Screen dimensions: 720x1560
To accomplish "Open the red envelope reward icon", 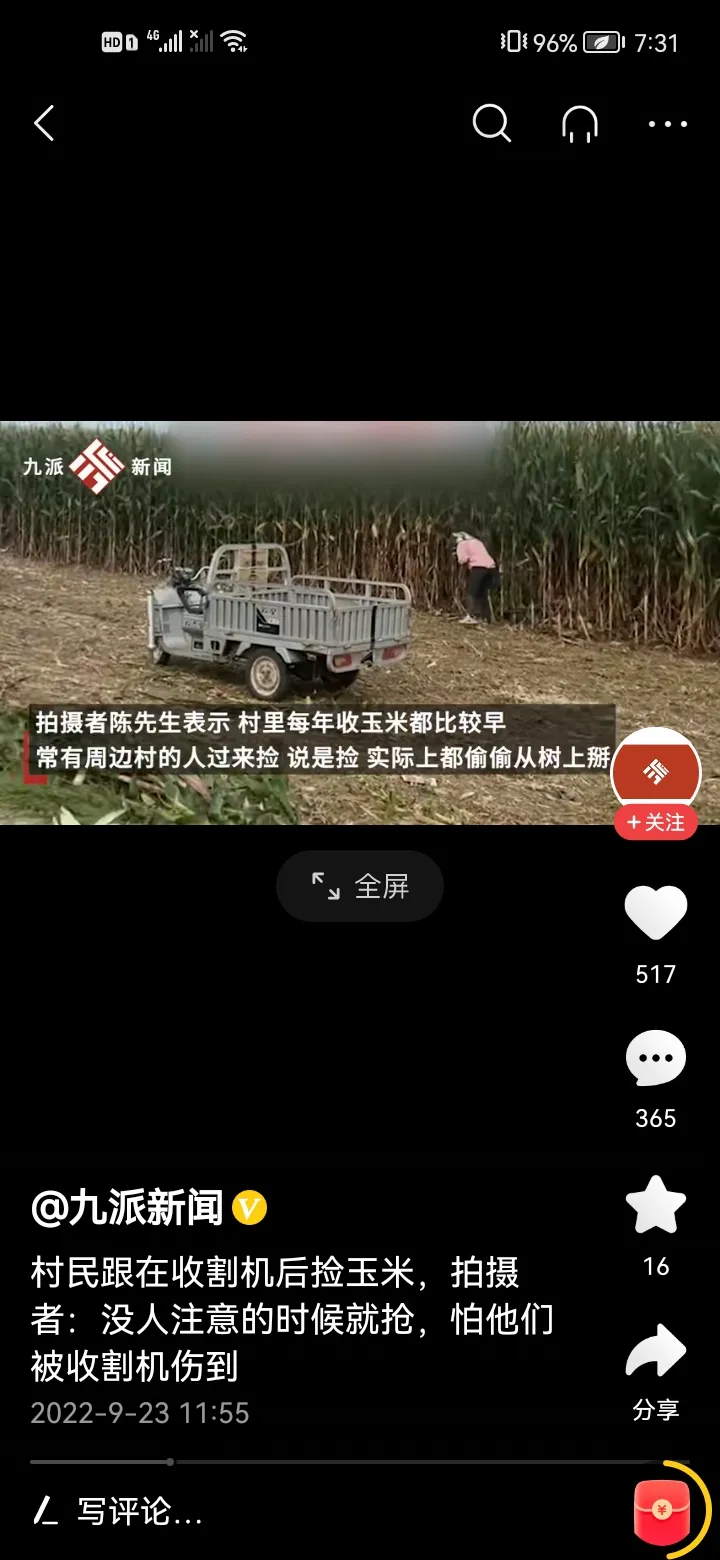I will (x=662, y=1509).
